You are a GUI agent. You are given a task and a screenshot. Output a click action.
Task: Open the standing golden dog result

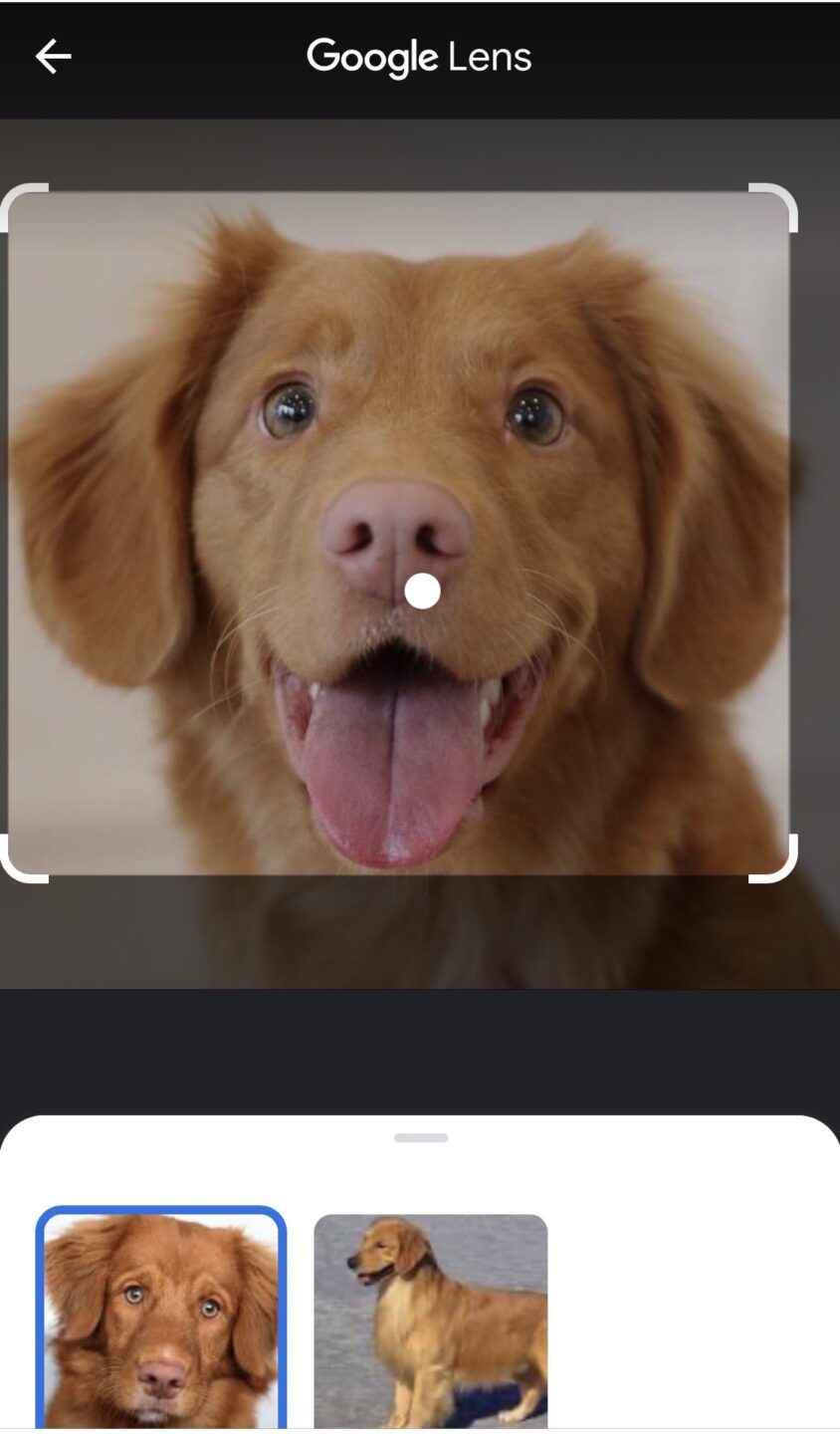point(430,1321)
